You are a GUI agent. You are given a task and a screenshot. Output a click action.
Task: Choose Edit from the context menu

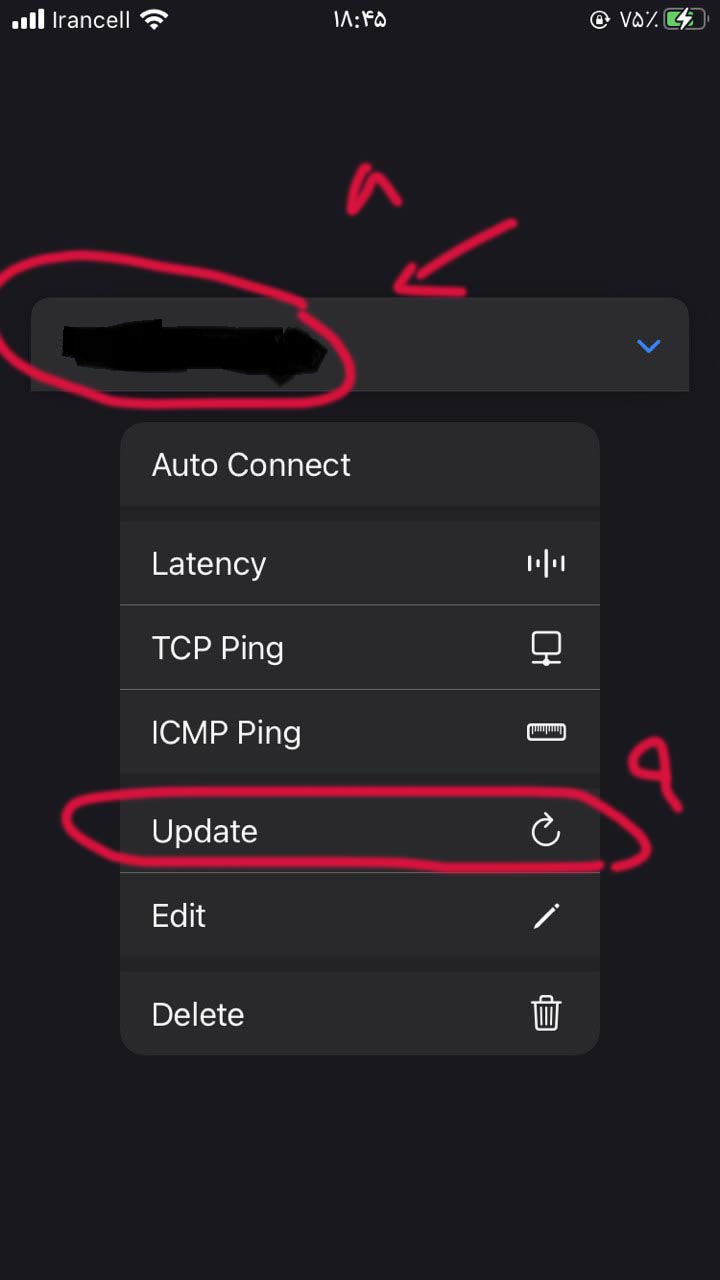click(358, 915)
